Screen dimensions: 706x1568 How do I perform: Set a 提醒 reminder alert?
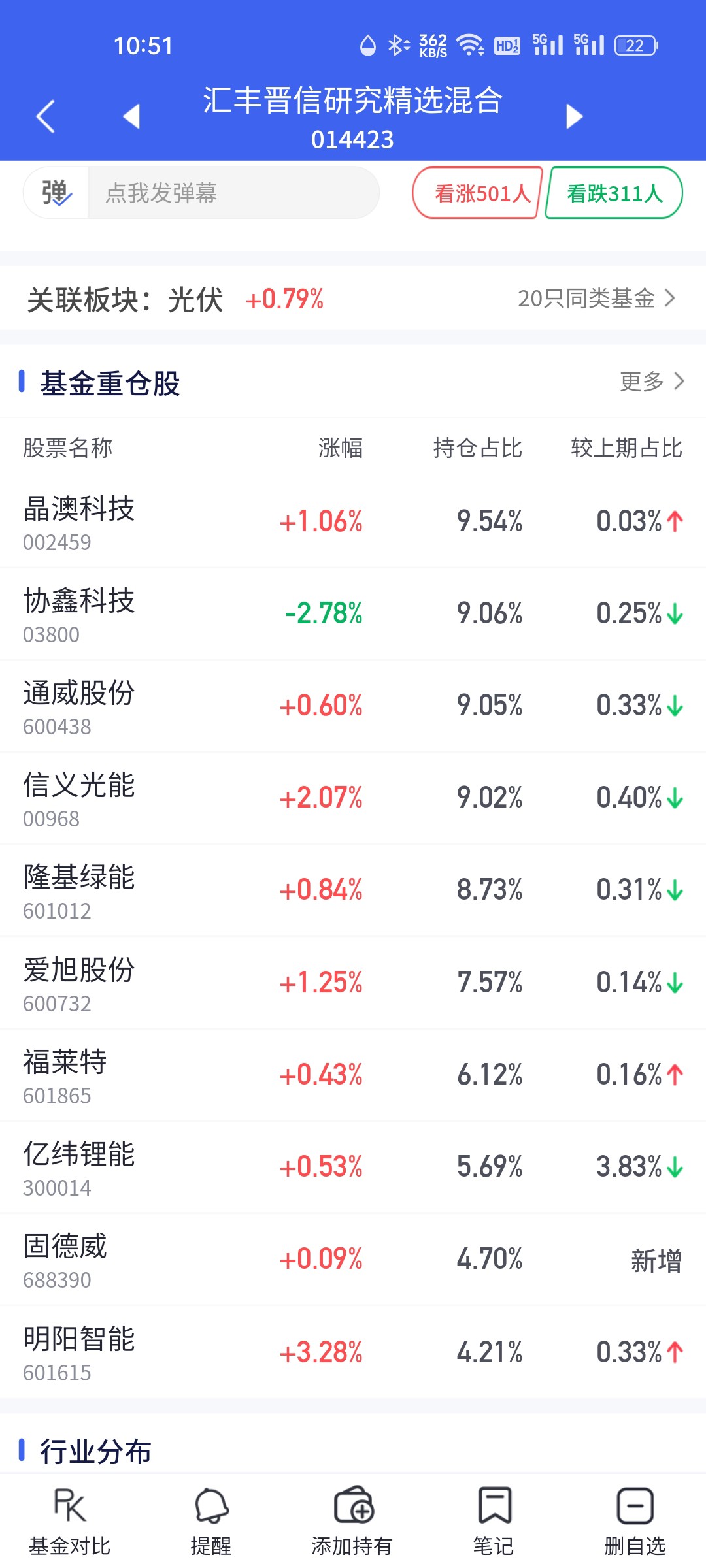pyautogui.click(x=211, y=1522)
